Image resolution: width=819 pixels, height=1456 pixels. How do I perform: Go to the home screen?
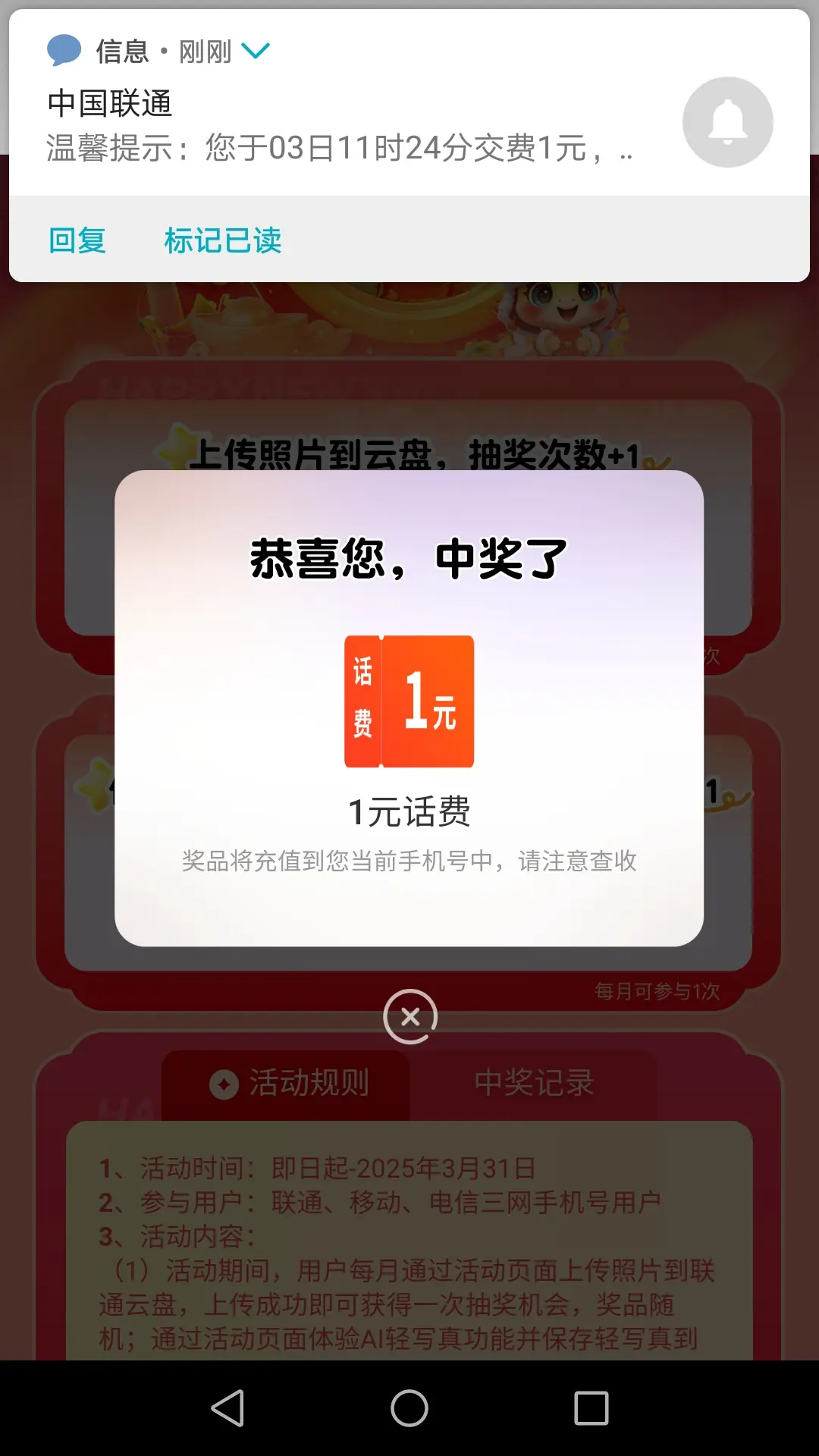[409, 1408]
